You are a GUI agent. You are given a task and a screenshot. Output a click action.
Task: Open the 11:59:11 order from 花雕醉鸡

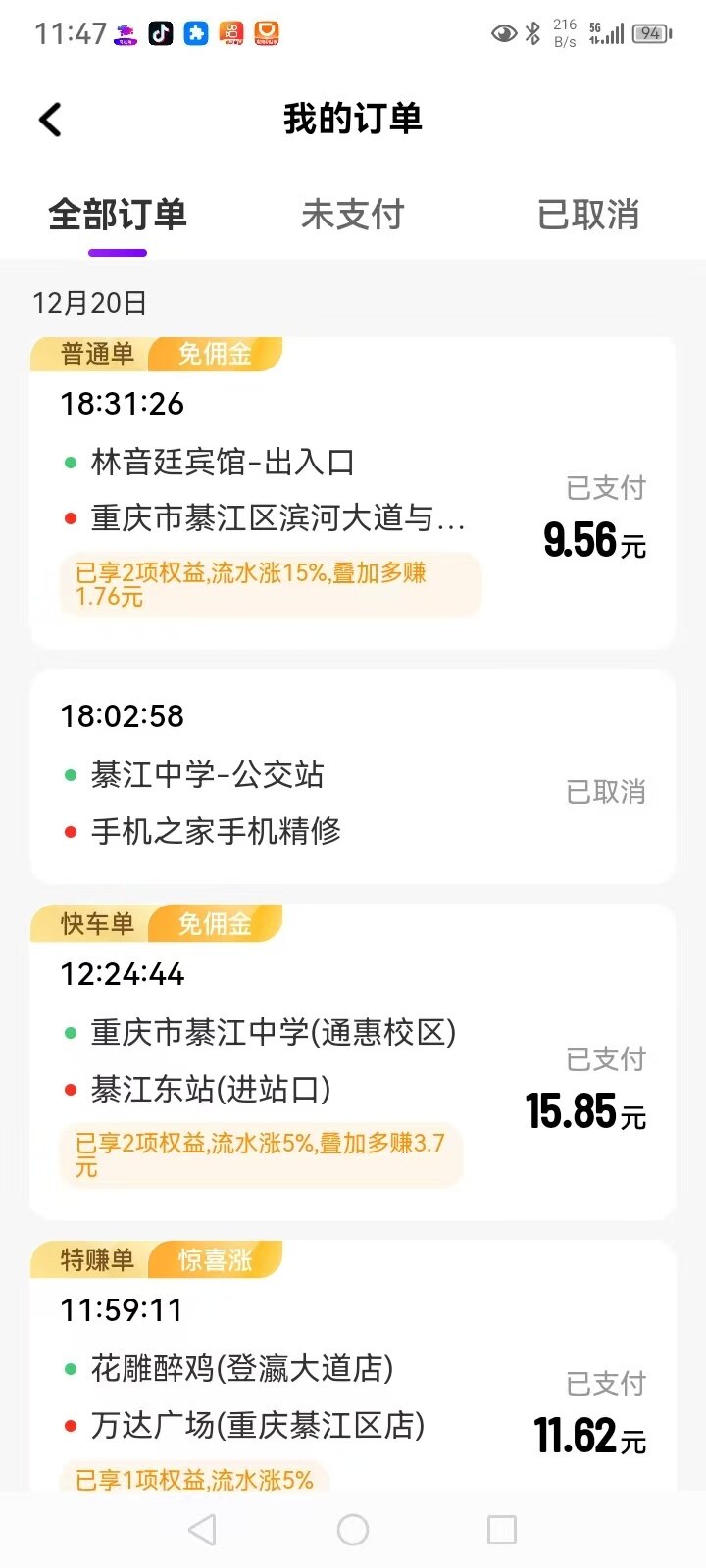[x=353, y=1372]
